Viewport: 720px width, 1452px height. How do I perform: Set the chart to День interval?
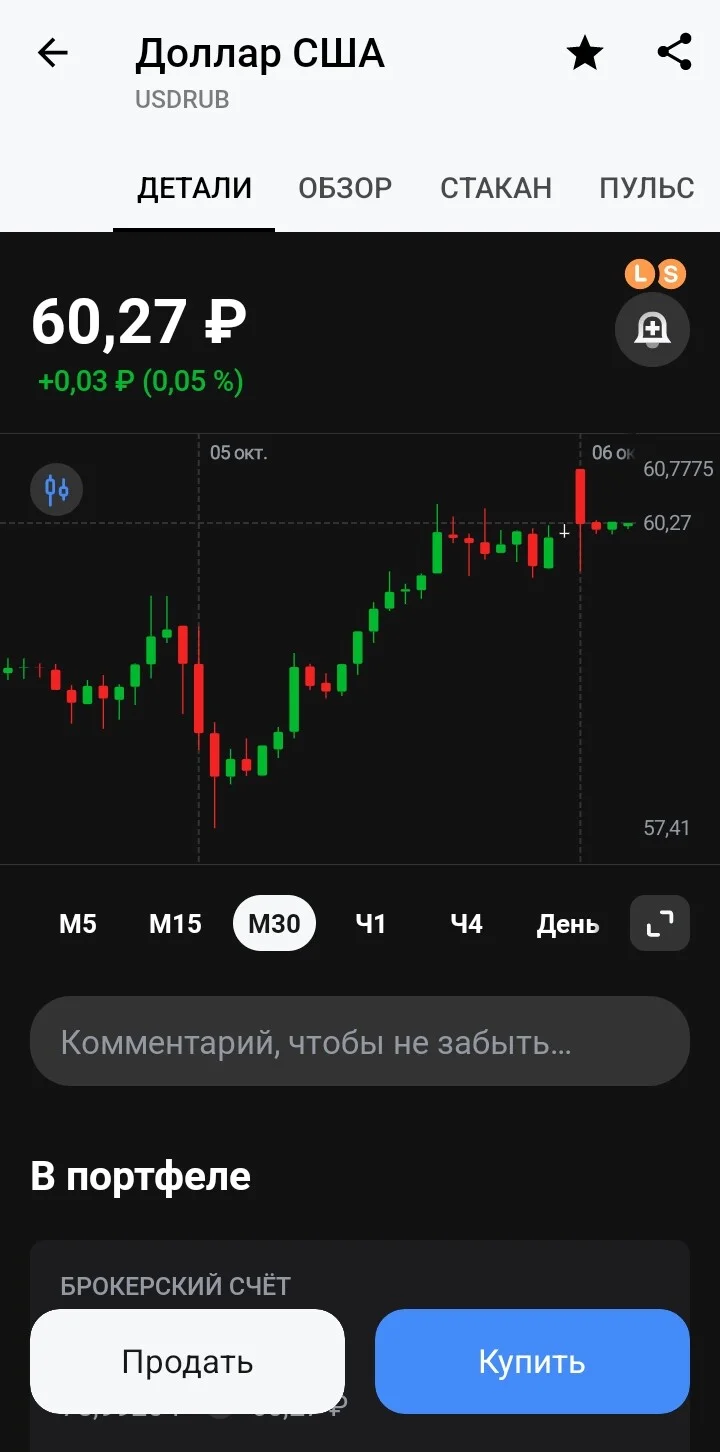point(568,924)
